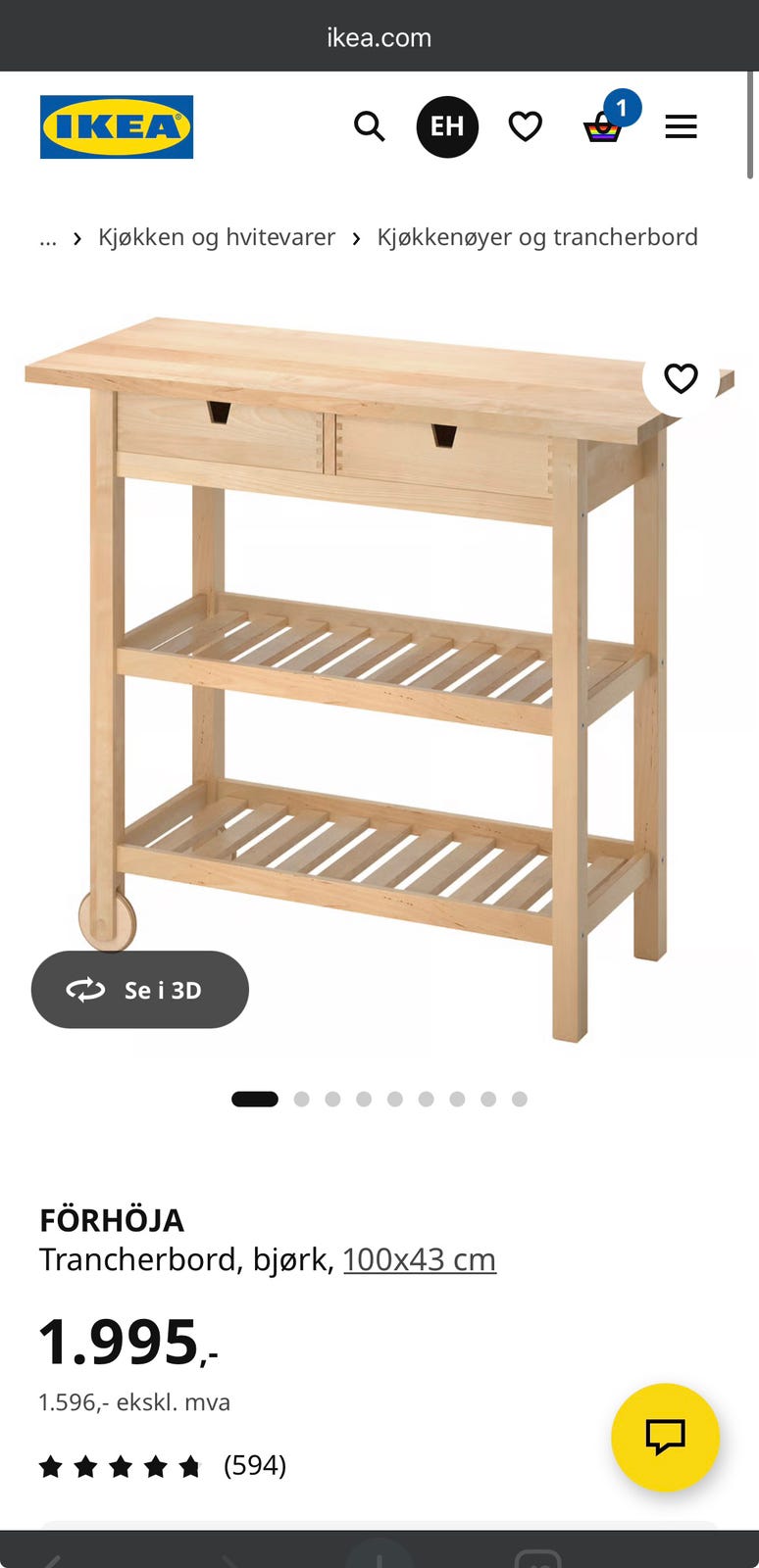Open the 594 customer reviews
Screen dimensions: 759x1568
[163, 1466]
